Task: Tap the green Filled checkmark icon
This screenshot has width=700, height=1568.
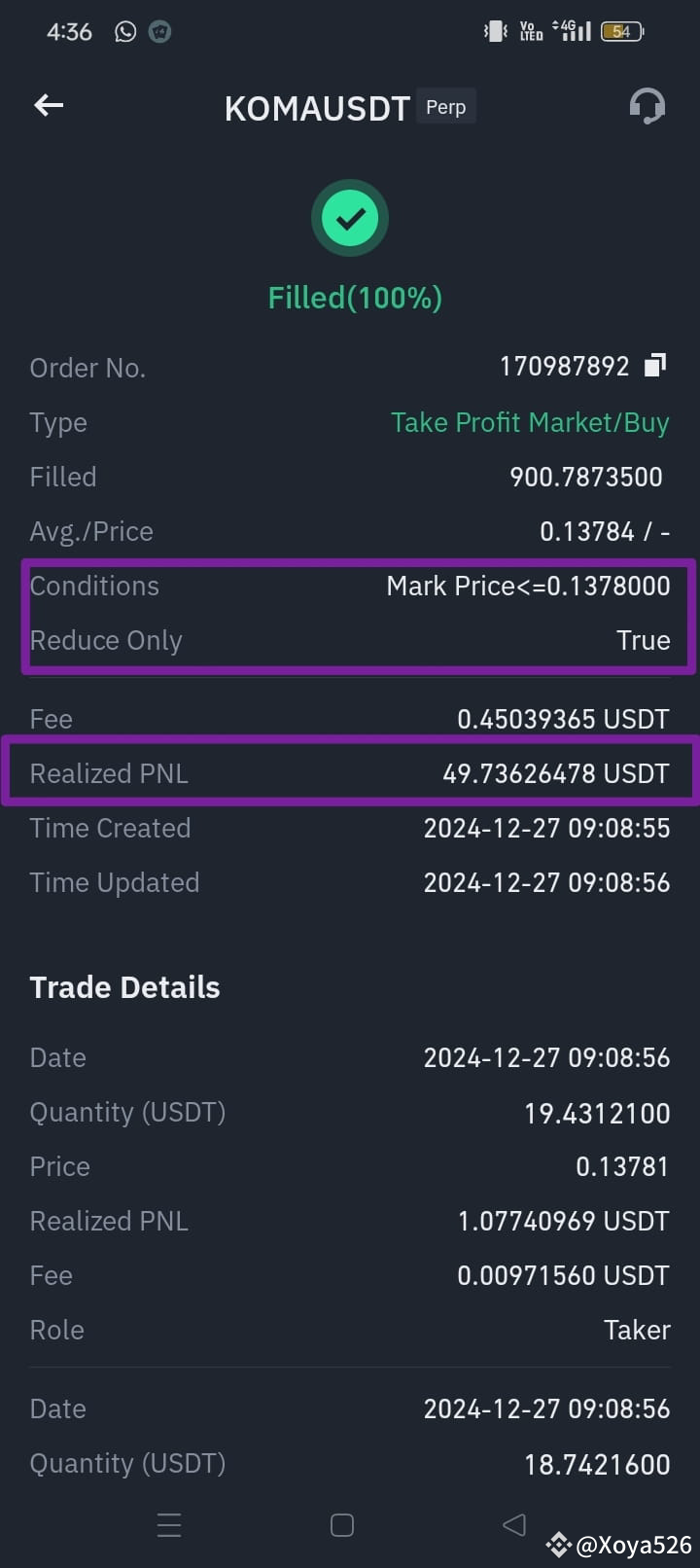Action: pyautogui.click(x=350, y=218)
